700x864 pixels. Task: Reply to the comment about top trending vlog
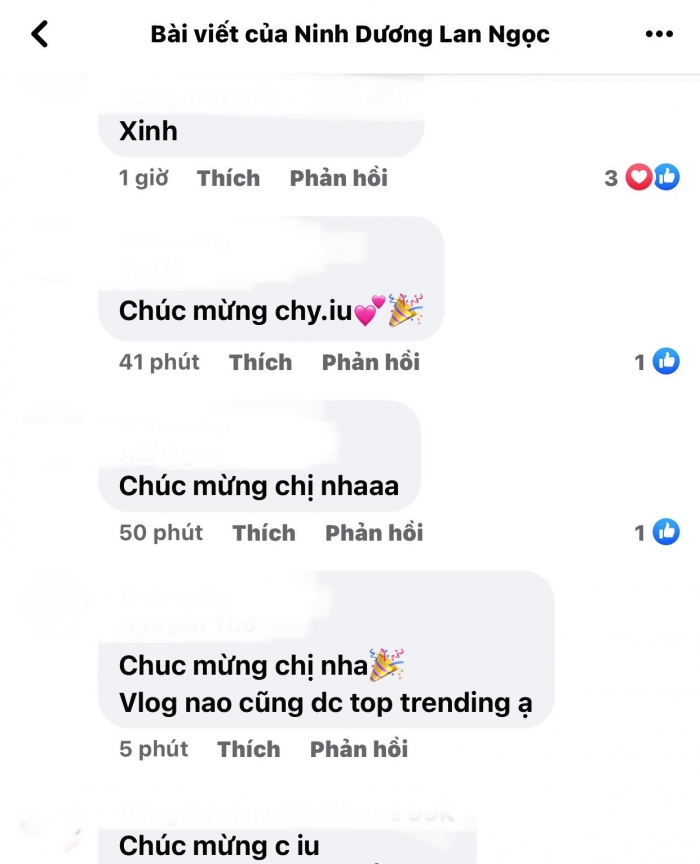[358, 749]
